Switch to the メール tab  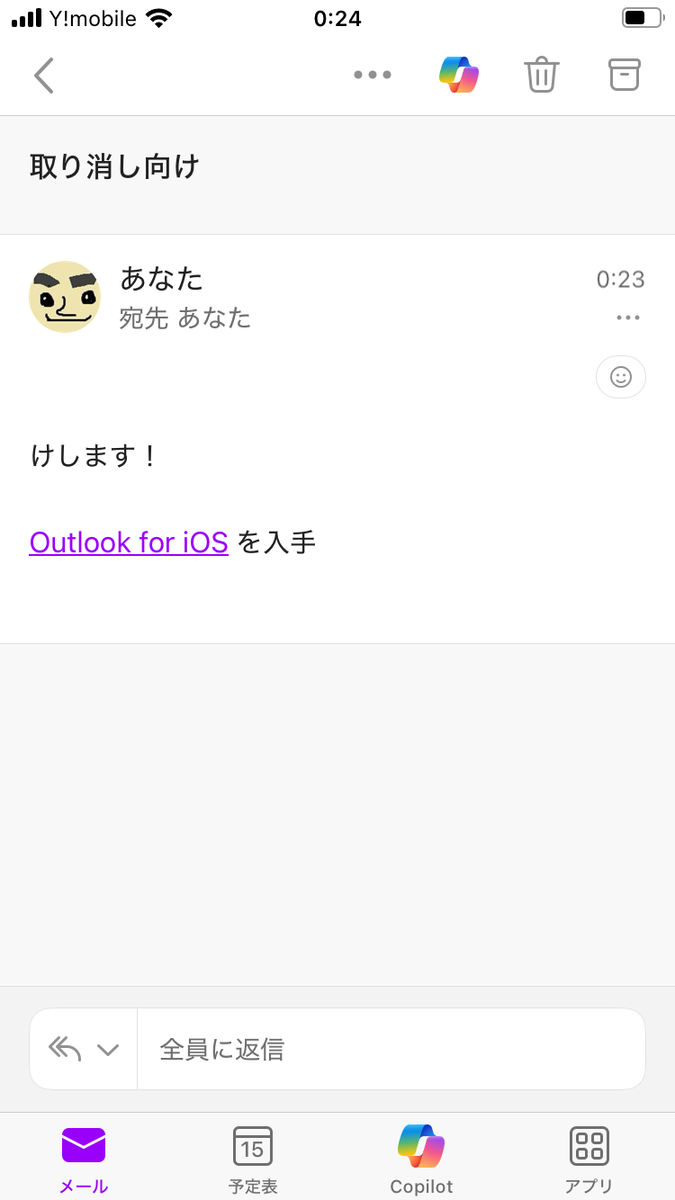point(83,1160)
